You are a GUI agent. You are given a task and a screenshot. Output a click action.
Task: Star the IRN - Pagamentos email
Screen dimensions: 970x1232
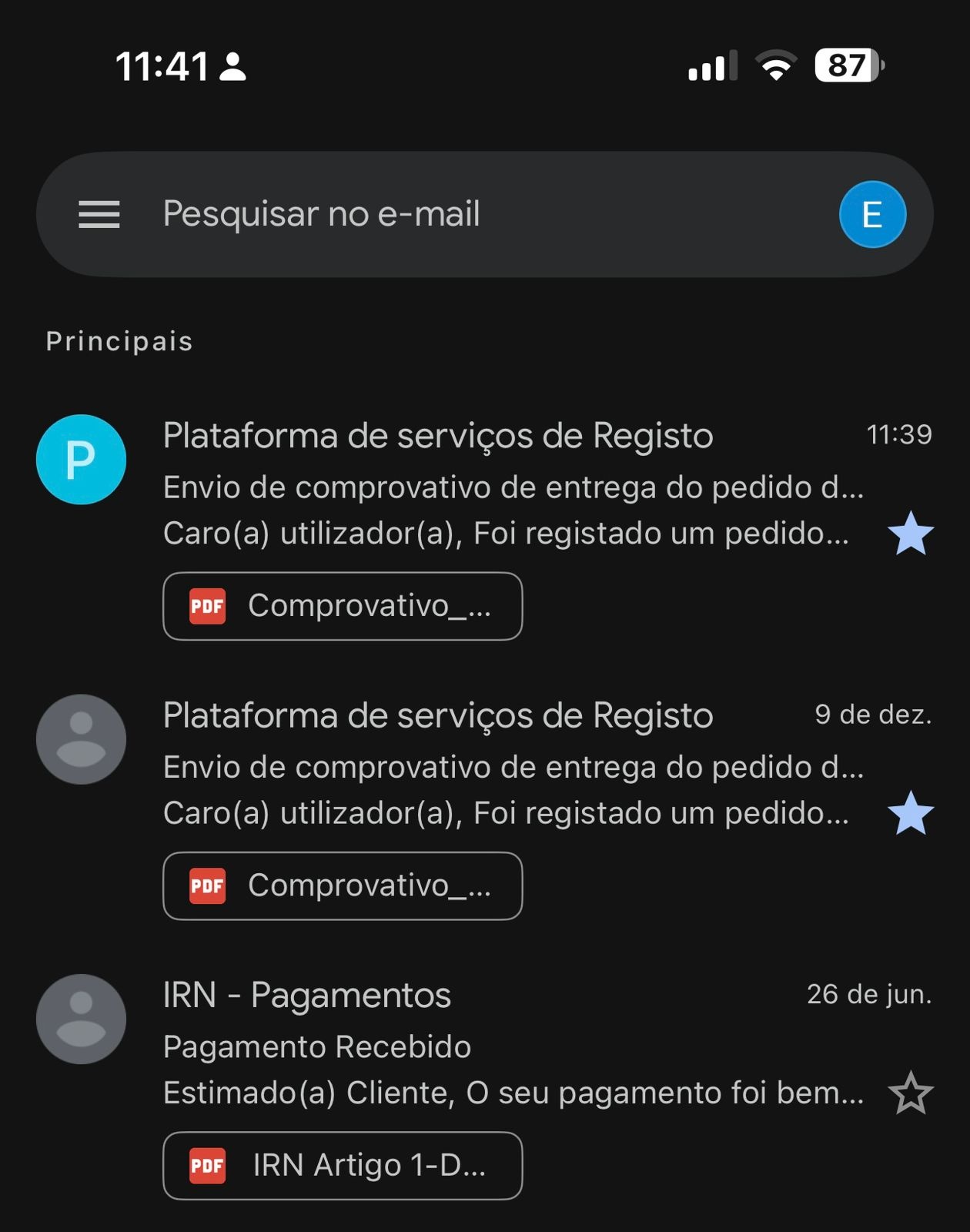pyautogui.click(x=910, y=1093)
